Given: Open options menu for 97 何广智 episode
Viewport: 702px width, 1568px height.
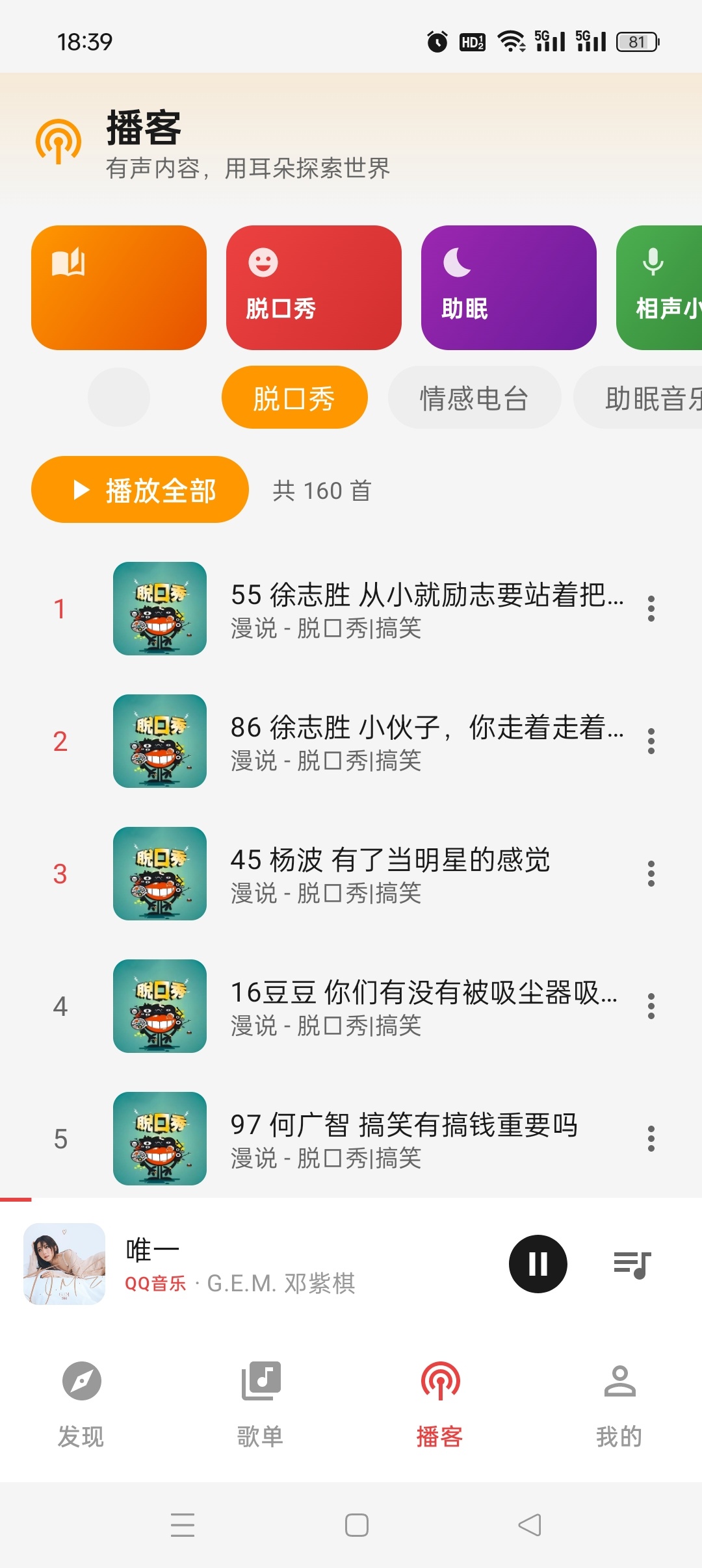Looking at the screenshot, I should coord(651,1138).
